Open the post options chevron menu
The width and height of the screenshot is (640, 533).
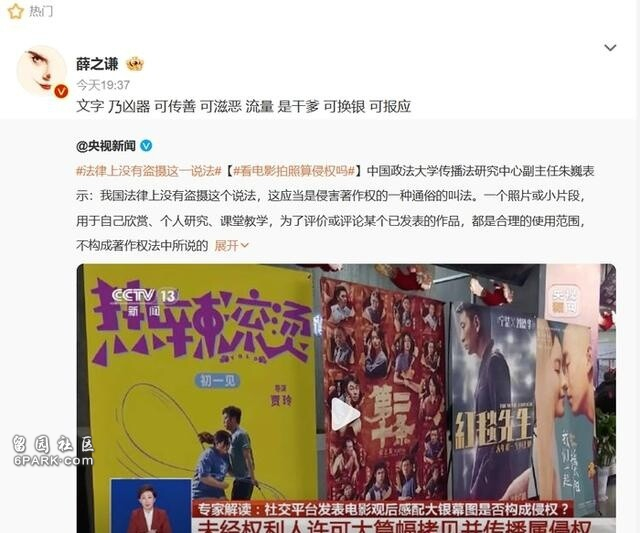tap(610, 48)
